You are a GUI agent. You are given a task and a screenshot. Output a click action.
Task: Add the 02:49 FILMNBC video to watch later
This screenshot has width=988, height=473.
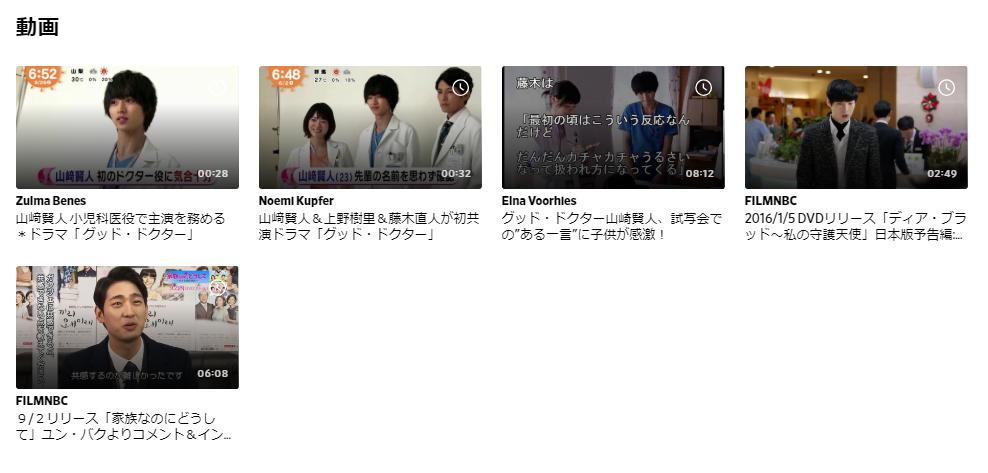pyautogui.click(x=946, y=88)
